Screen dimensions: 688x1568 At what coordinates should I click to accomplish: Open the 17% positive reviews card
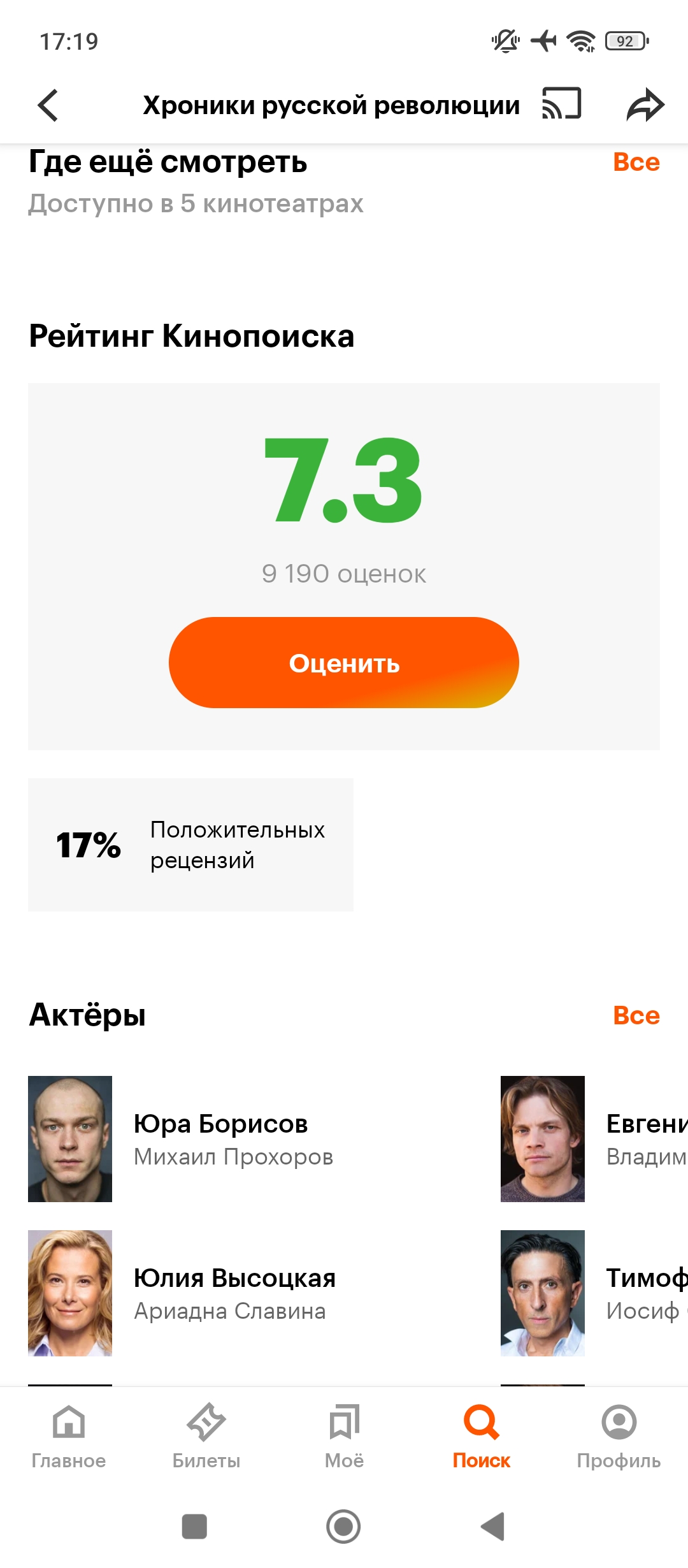pos(190,845)
